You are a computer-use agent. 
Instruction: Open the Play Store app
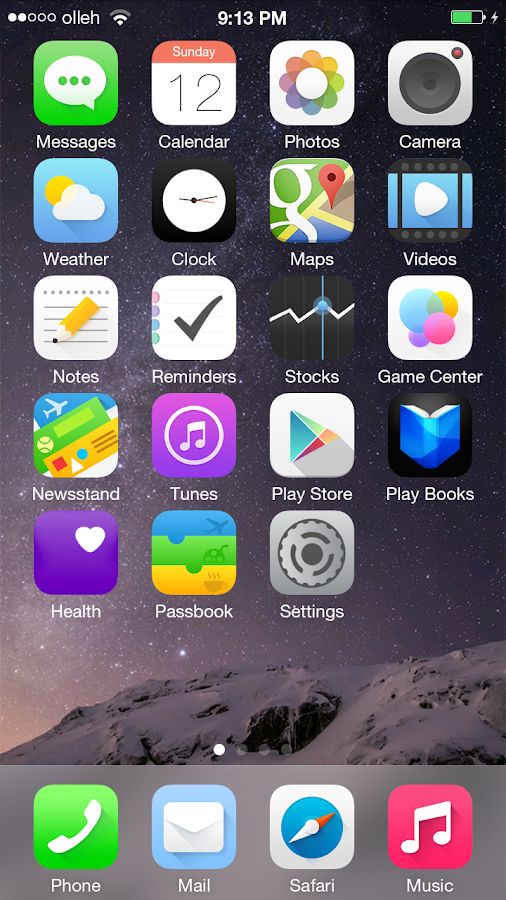click(312, 436)
